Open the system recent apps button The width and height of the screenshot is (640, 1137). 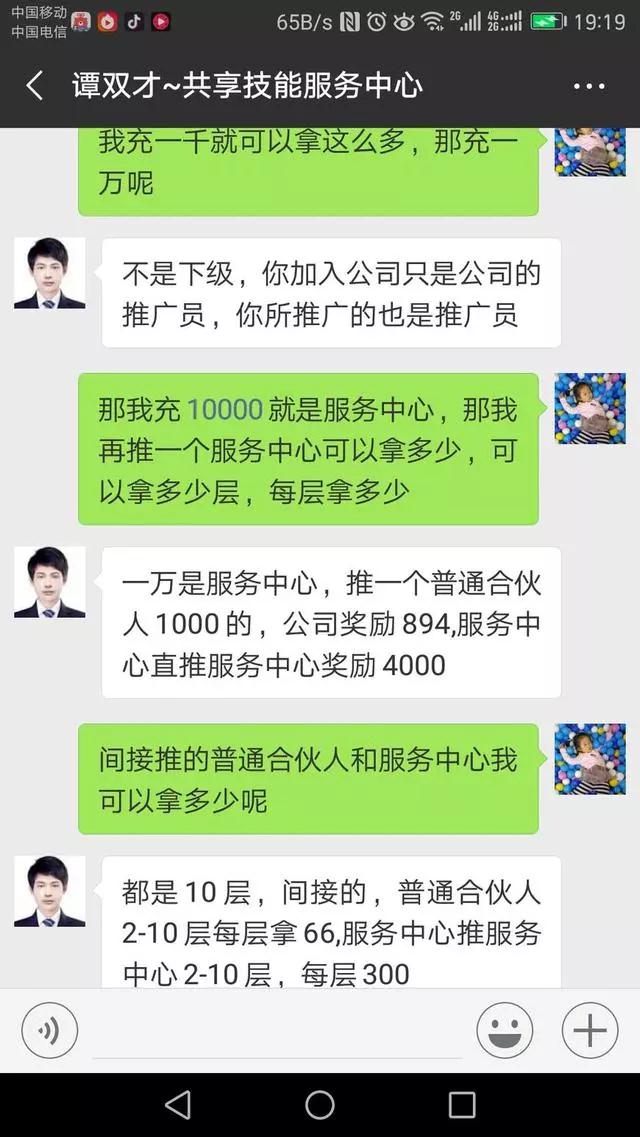tap(462, 1104)
